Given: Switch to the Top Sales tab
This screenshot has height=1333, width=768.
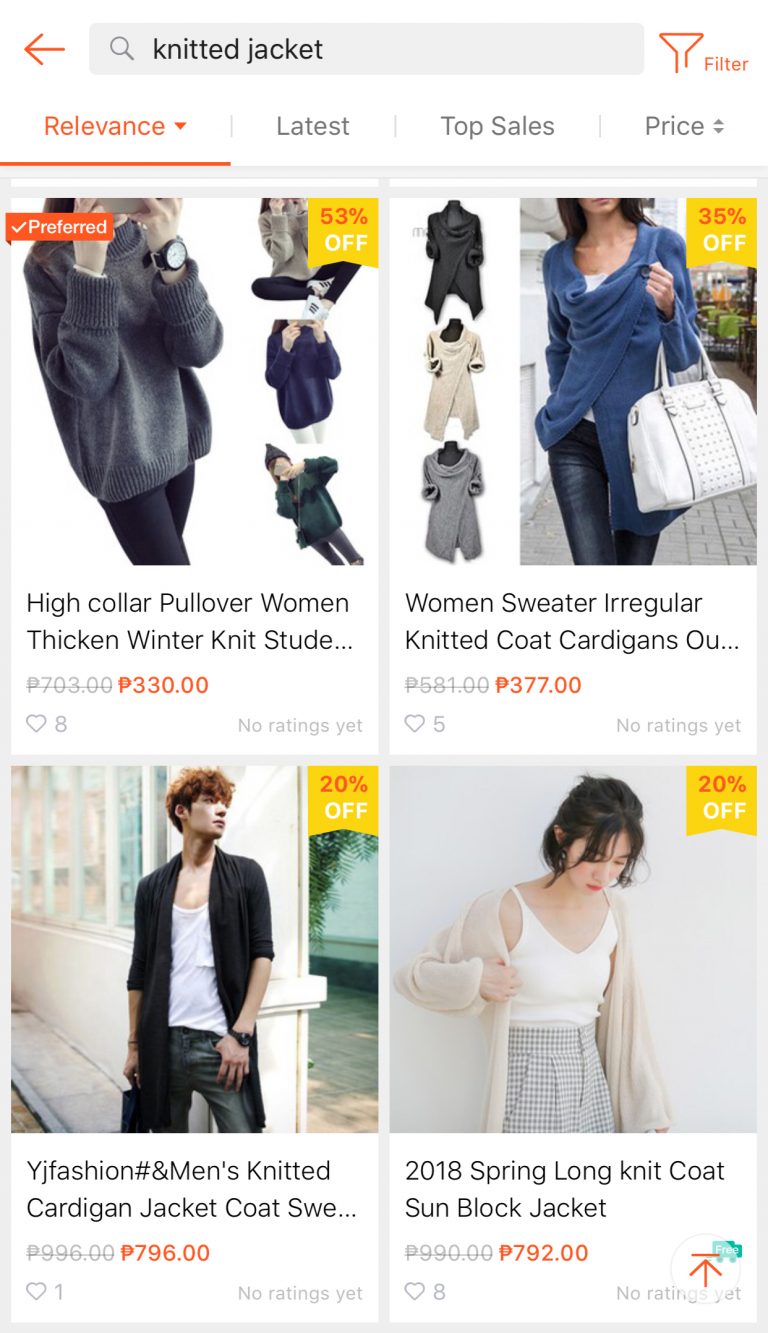Looking at the screenshot, I should (497, 127).
